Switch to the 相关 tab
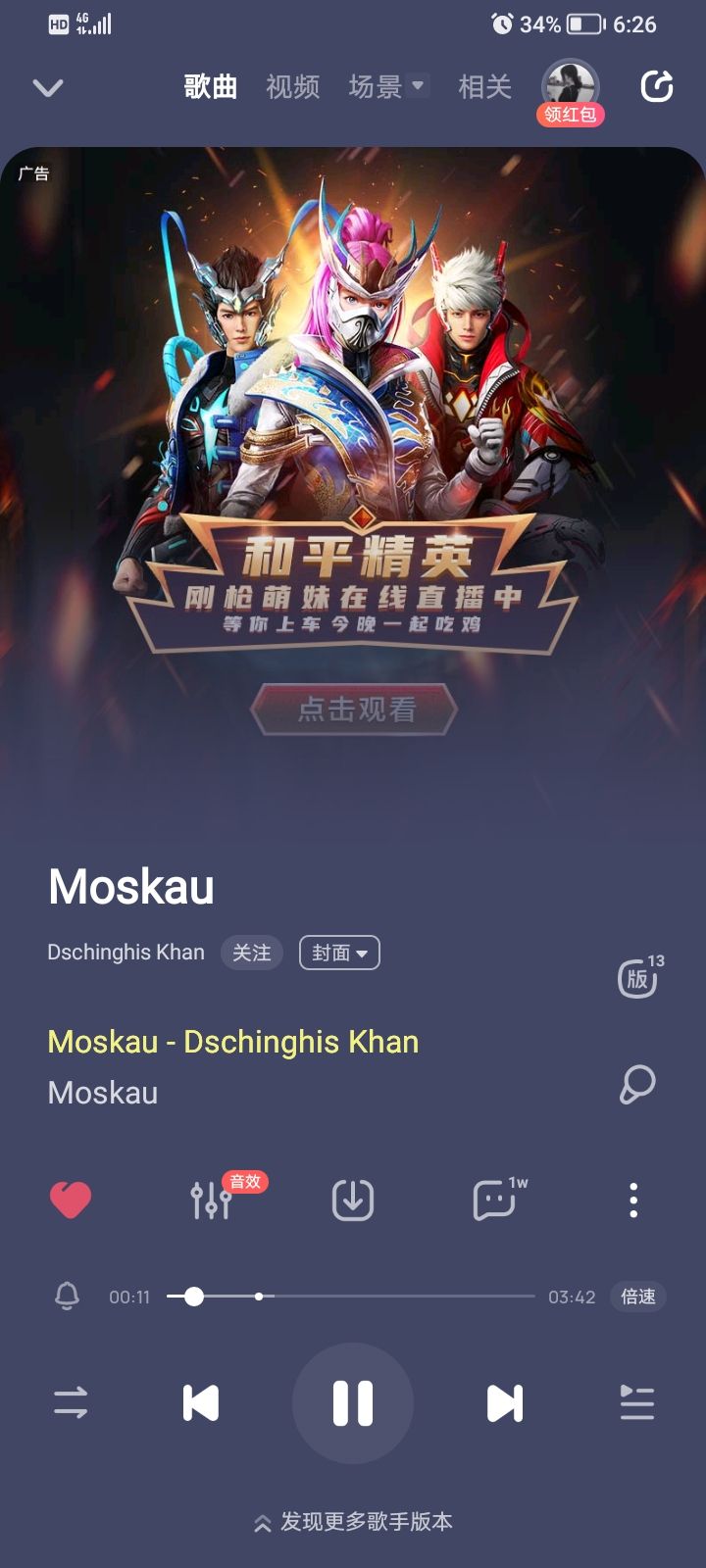The height and width of the screenshot is (1568, 706). 484,87
